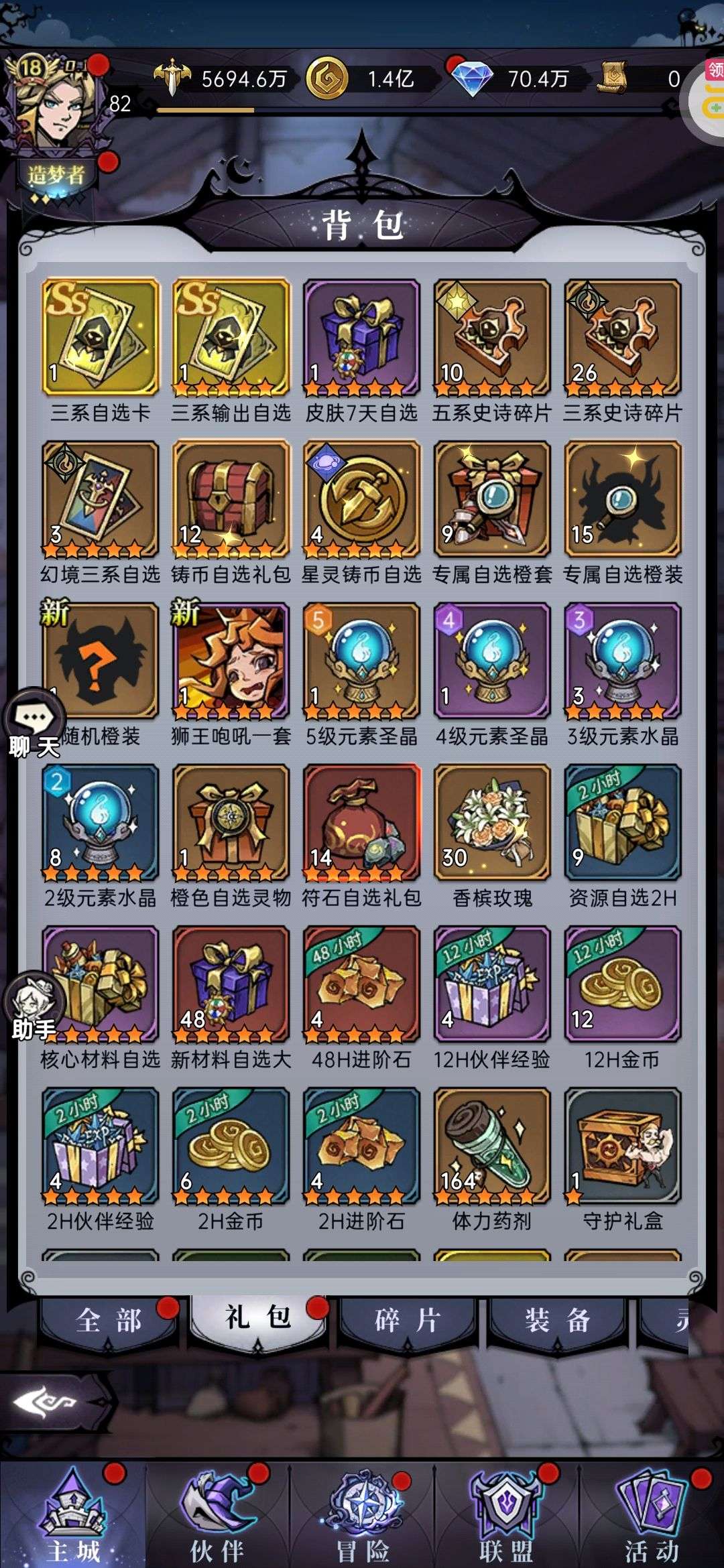This screenshot has height=1568, width=724.
Task: Go to 主城 in bottom navigation
Action: (x=73, y=1514)
